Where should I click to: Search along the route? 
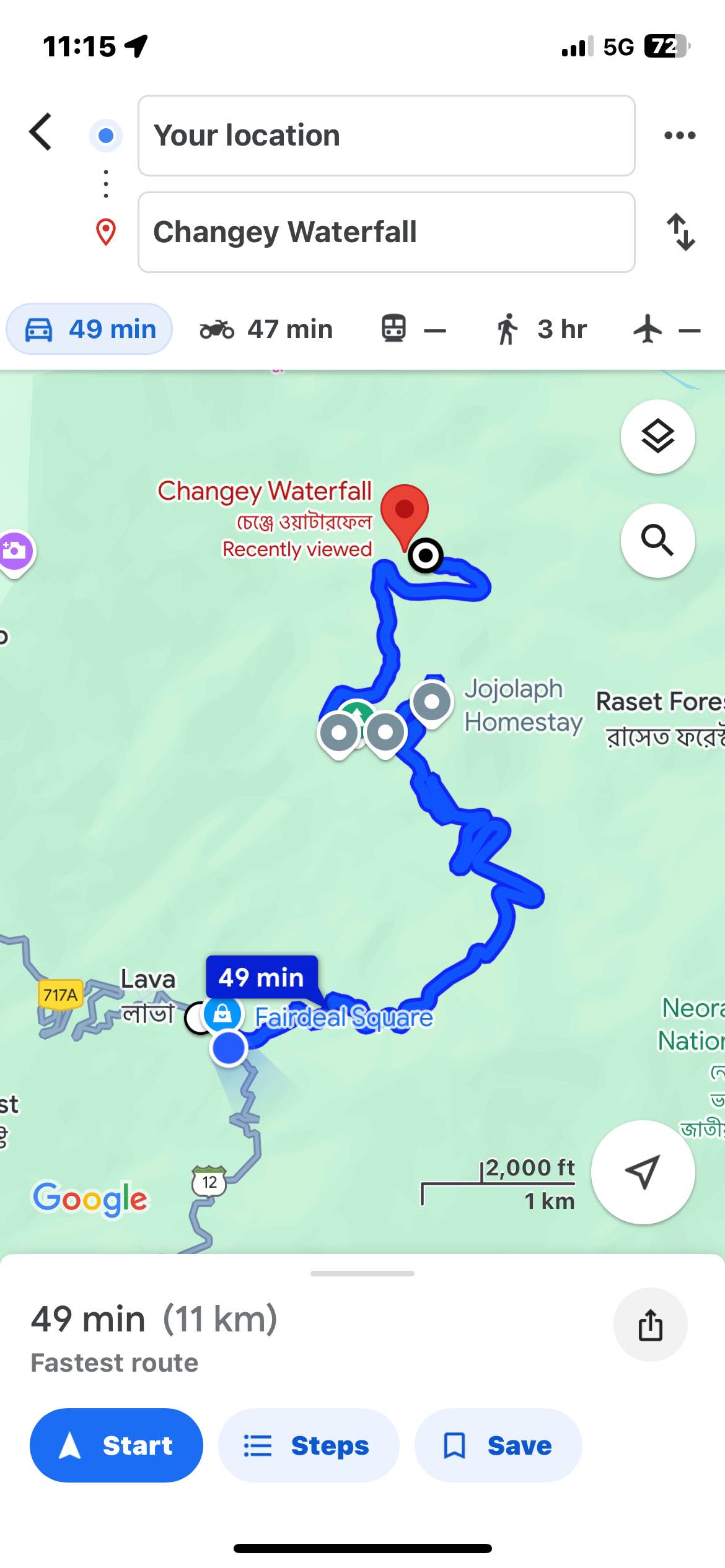click(657, 541)
